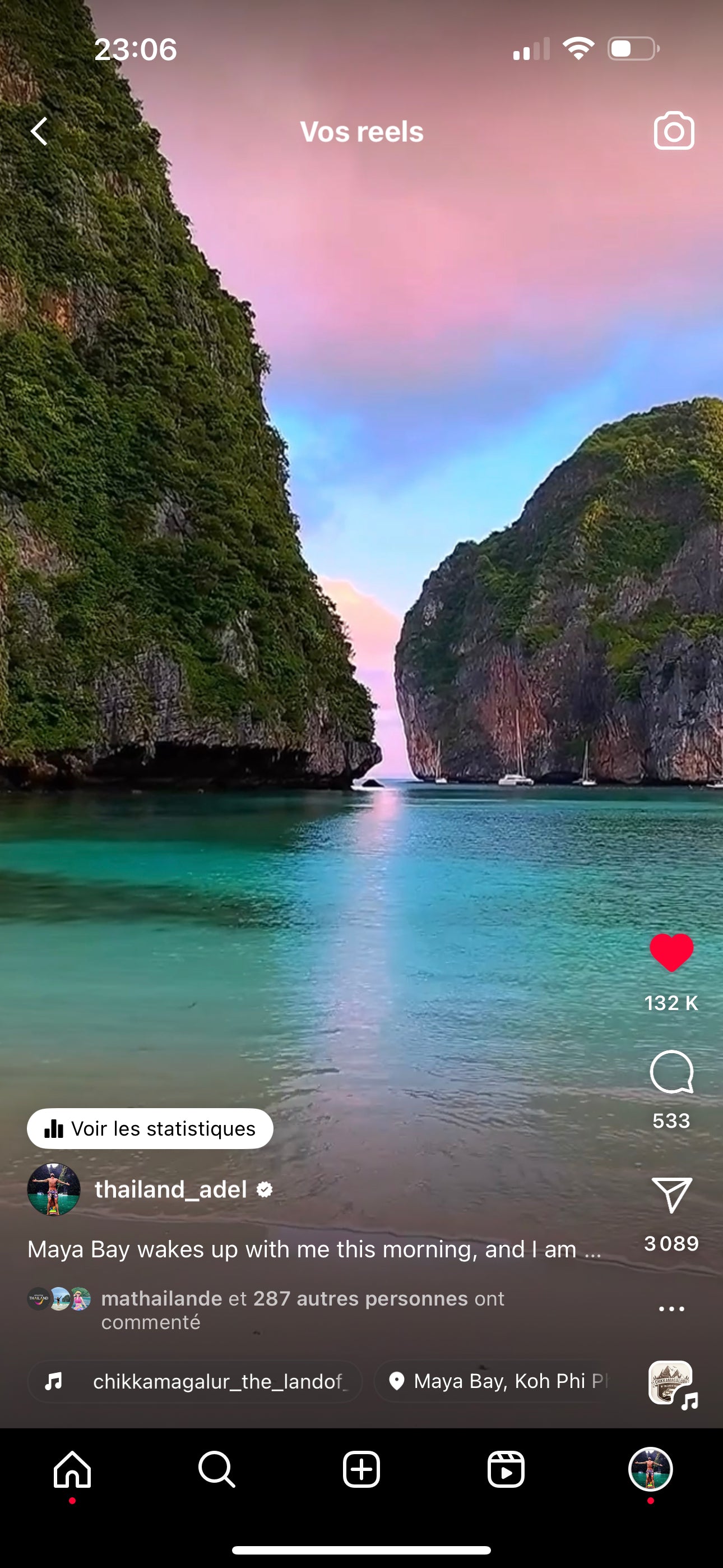Tap Voir les statistiques button

pyautogui.click(x=150, y=1128)
